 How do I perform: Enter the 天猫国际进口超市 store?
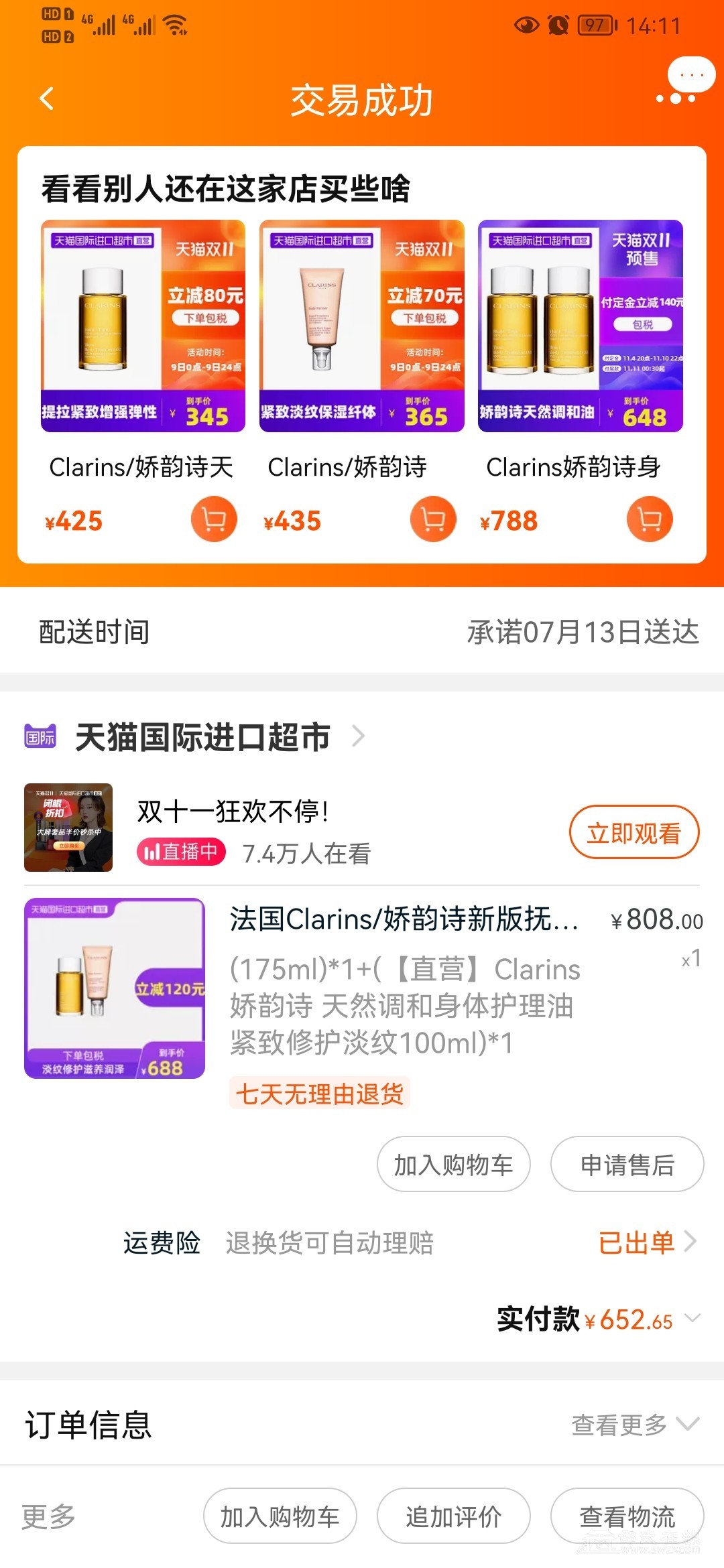pyautogui.click(x=202, y=737)
